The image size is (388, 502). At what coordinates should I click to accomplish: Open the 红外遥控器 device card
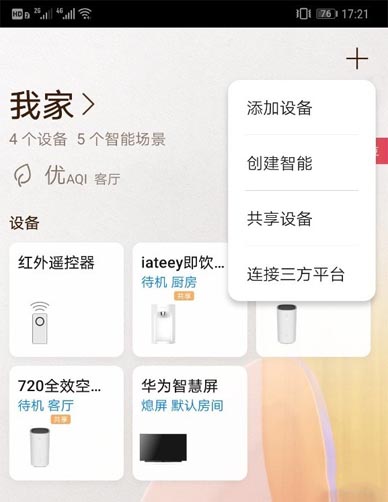(x=67, y=300)
